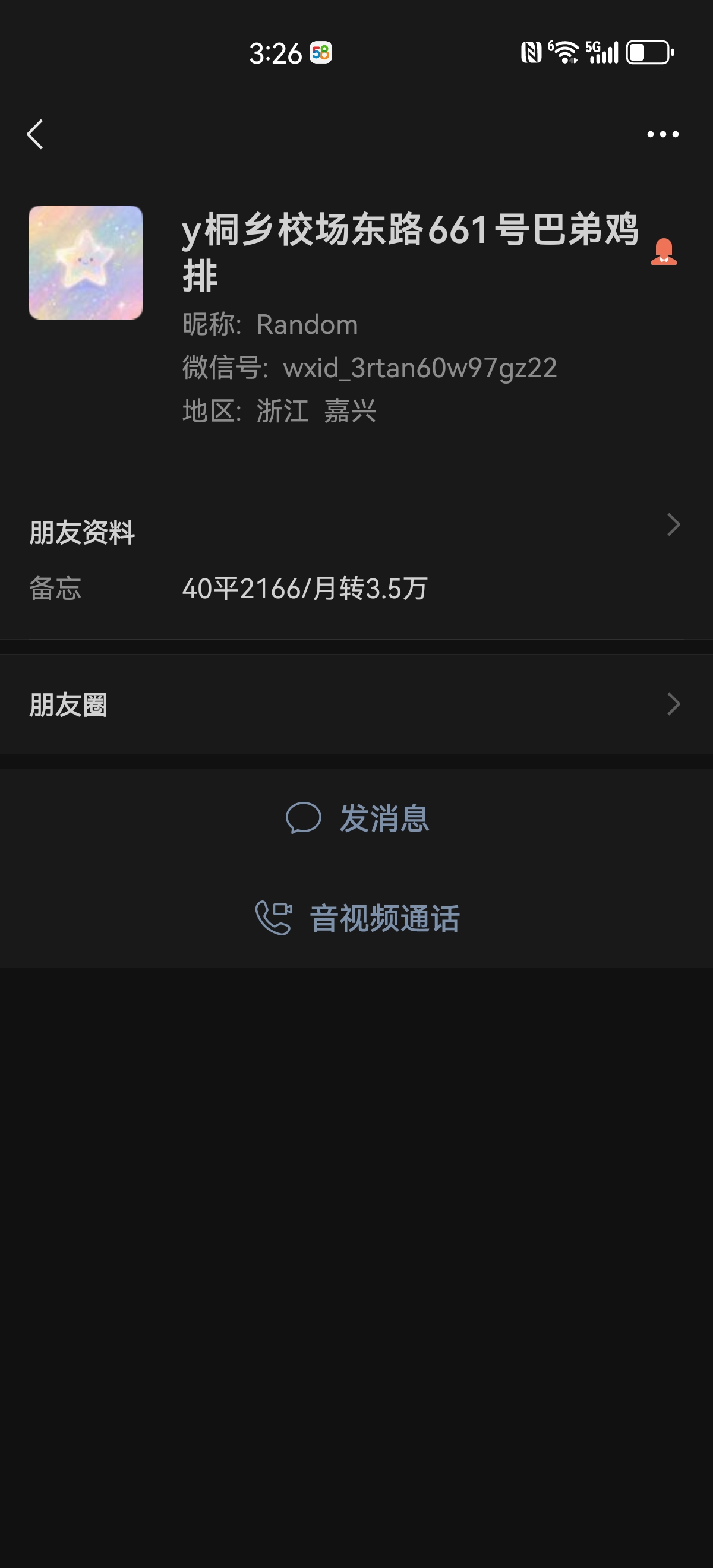Go back using the top-left arrow
Viewport: 713px width, 1568px height.
35,134
